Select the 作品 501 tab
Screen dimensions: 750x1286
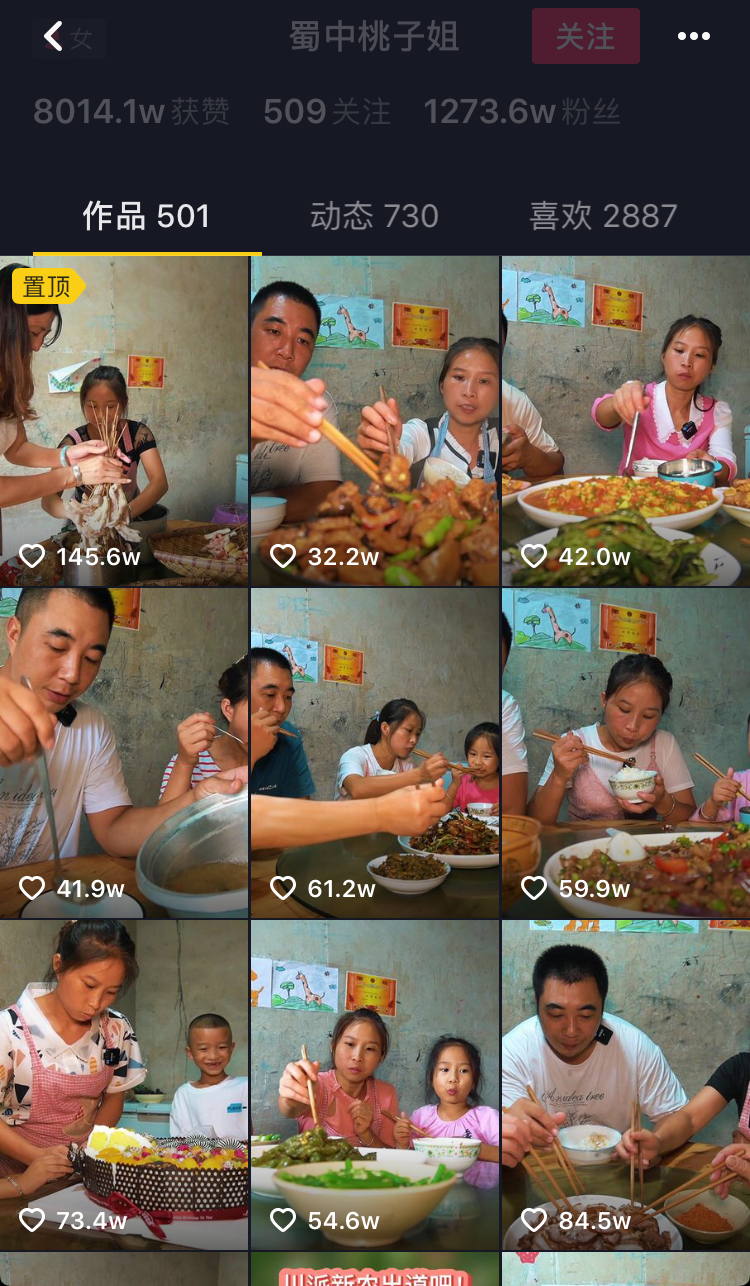tap(146, 216)
